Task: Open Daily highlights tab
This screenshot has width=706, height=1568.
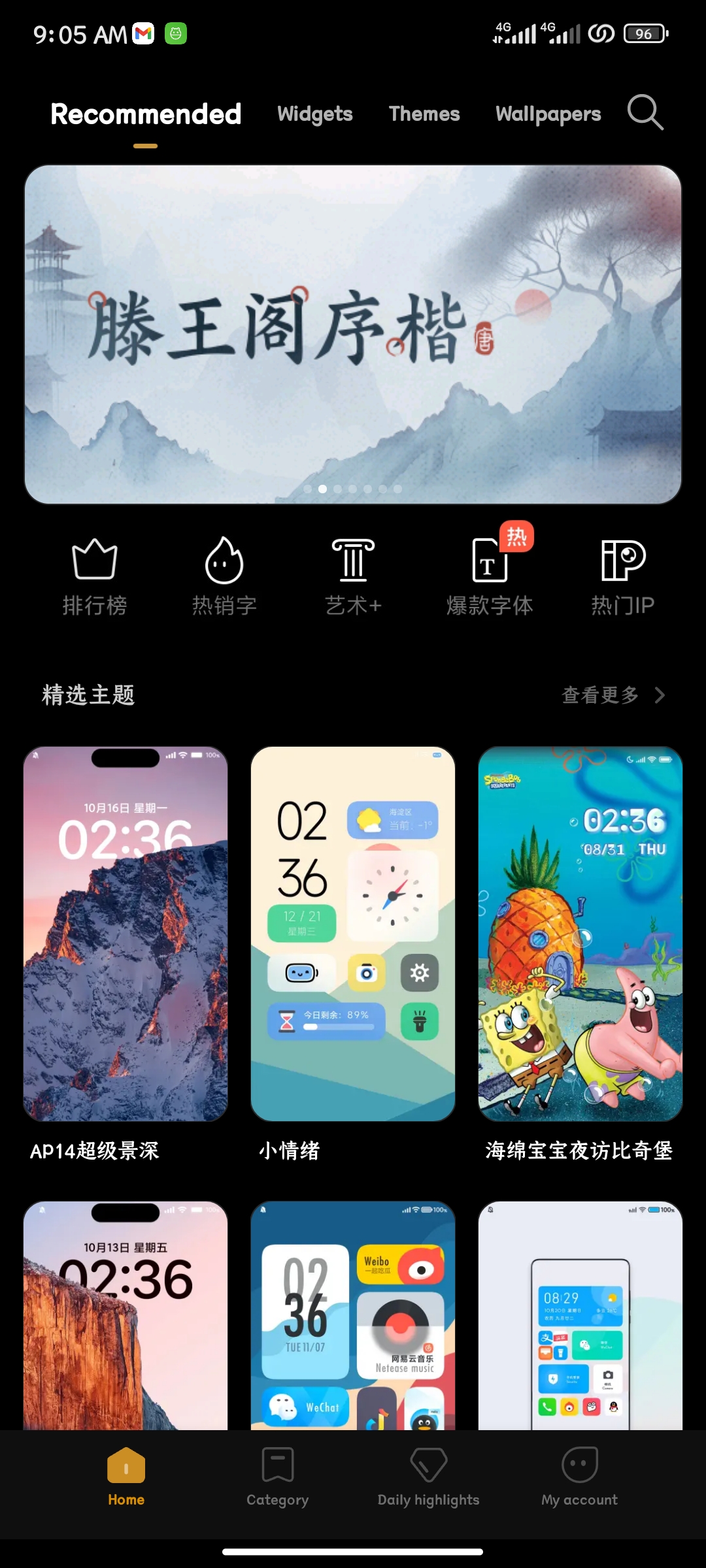Action: pyautogui.click(x=428, y=1477)
